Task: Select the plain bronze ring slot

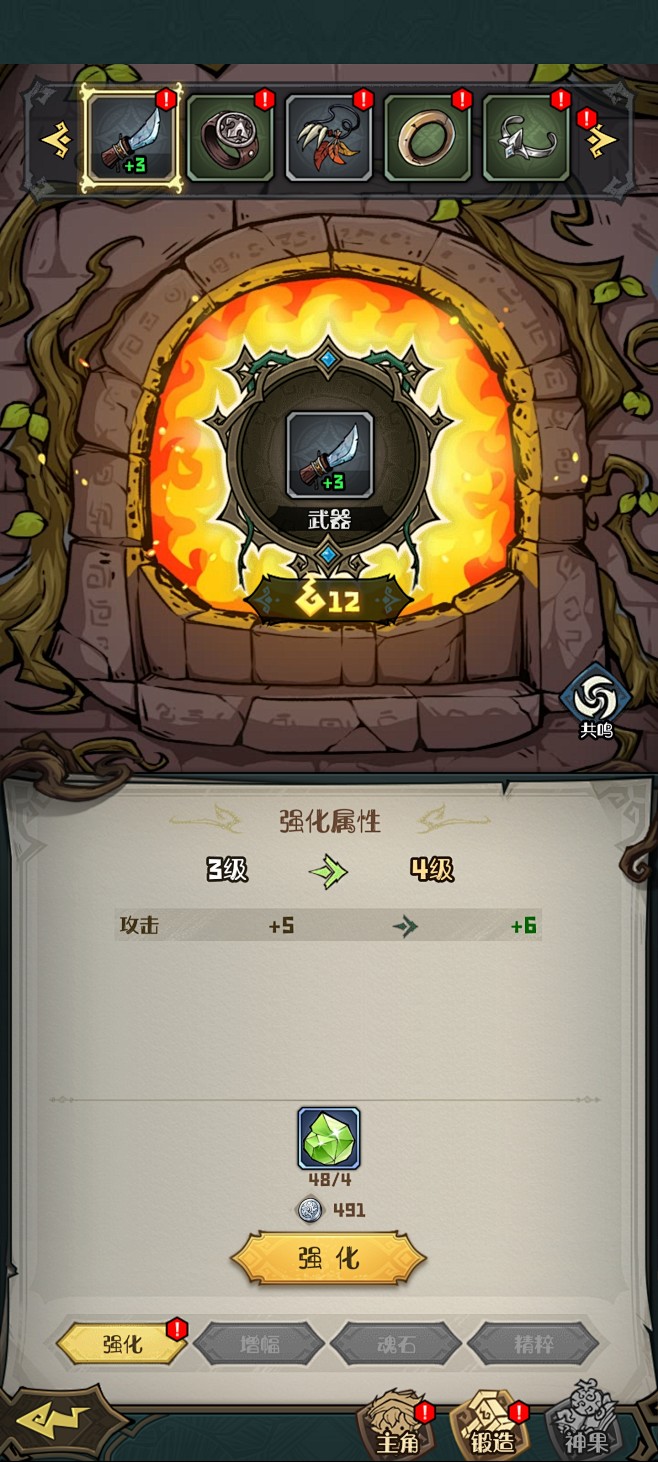Action: coord(427,139)
